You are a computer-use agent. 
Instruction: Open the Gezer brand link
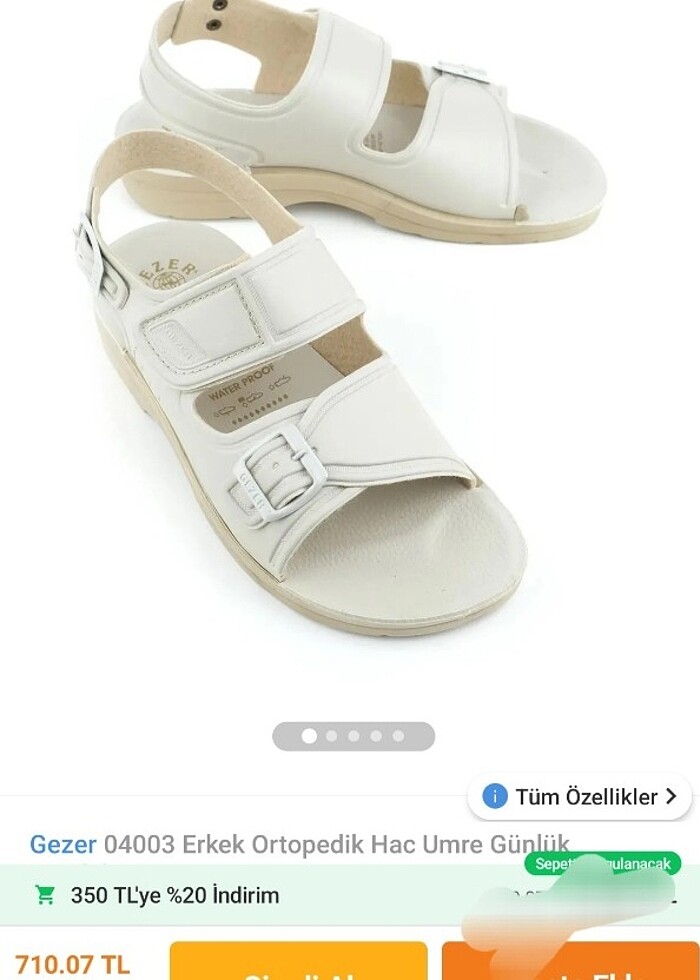point(63,843)
